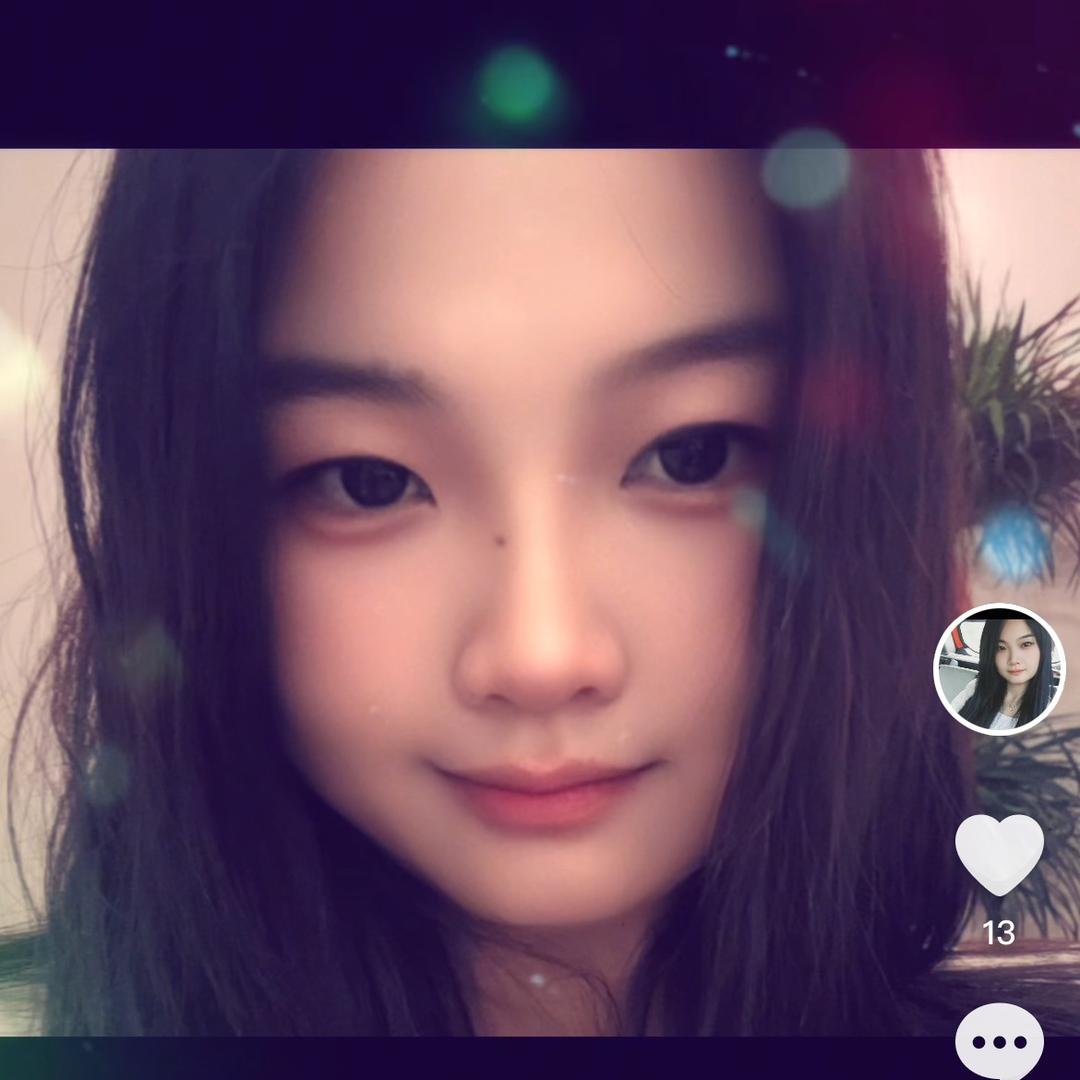
Task: Like this video with the heart
Action: [999, 853]
